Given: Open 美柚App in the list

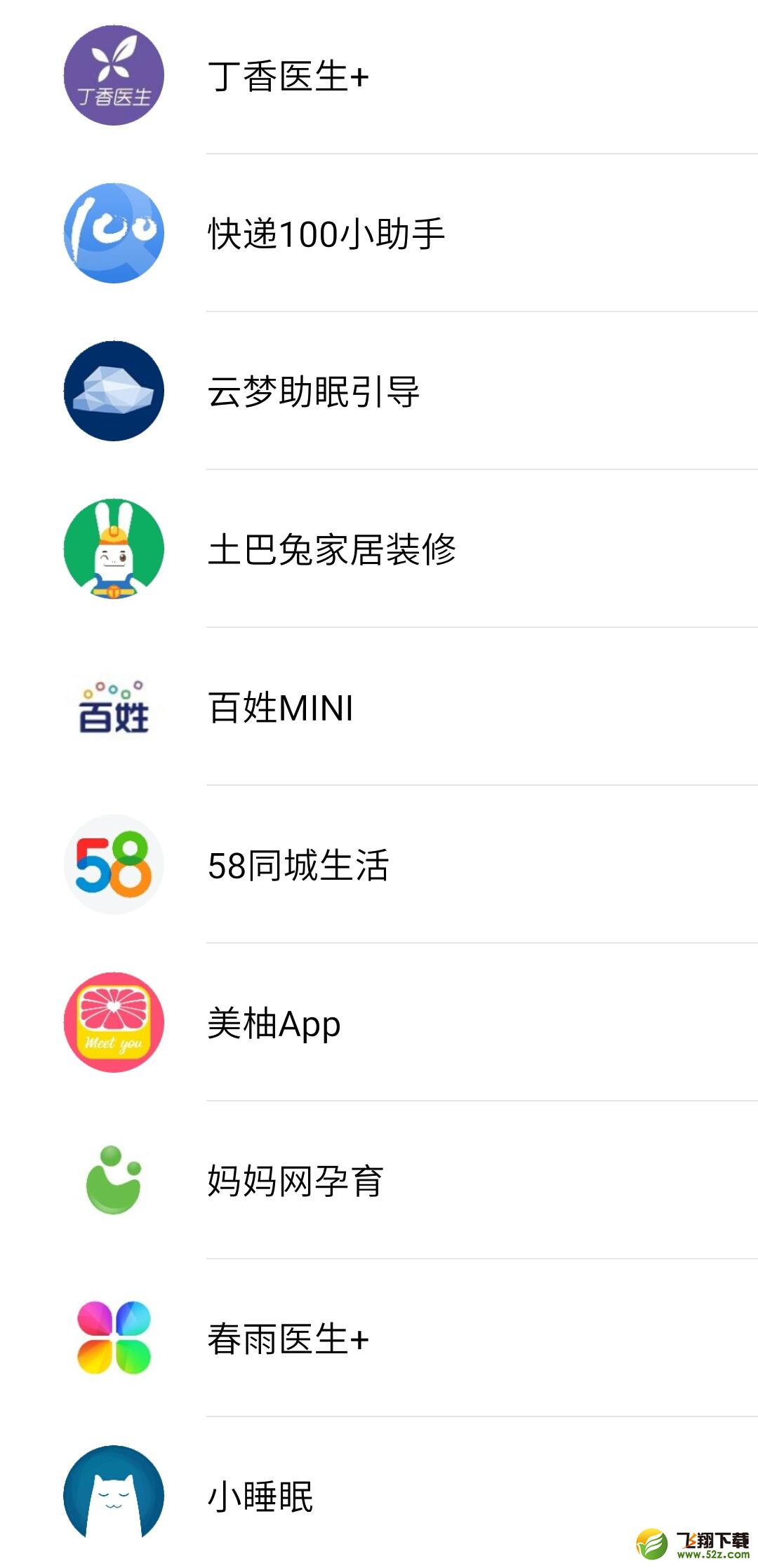Looking at the screenshot, I should (379, 1022).
